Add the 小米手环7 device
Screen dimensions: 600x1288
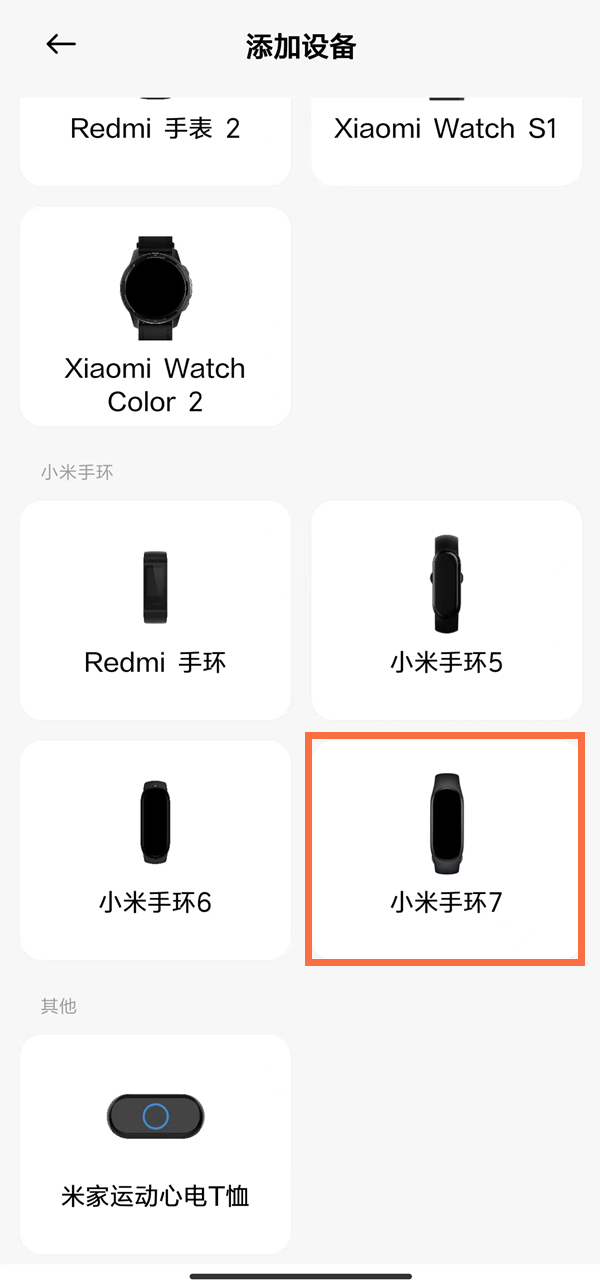446,850
